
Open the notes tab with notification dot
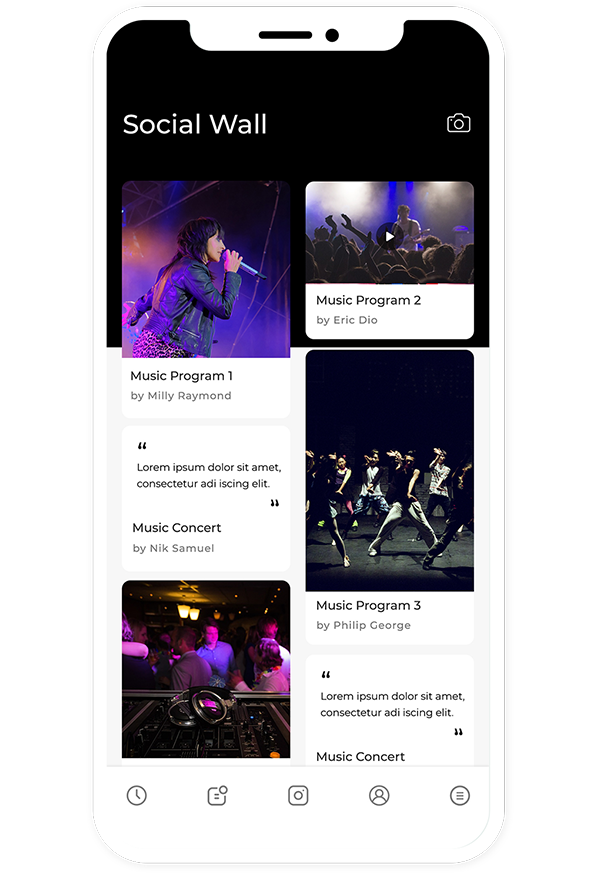pos(217,796)
